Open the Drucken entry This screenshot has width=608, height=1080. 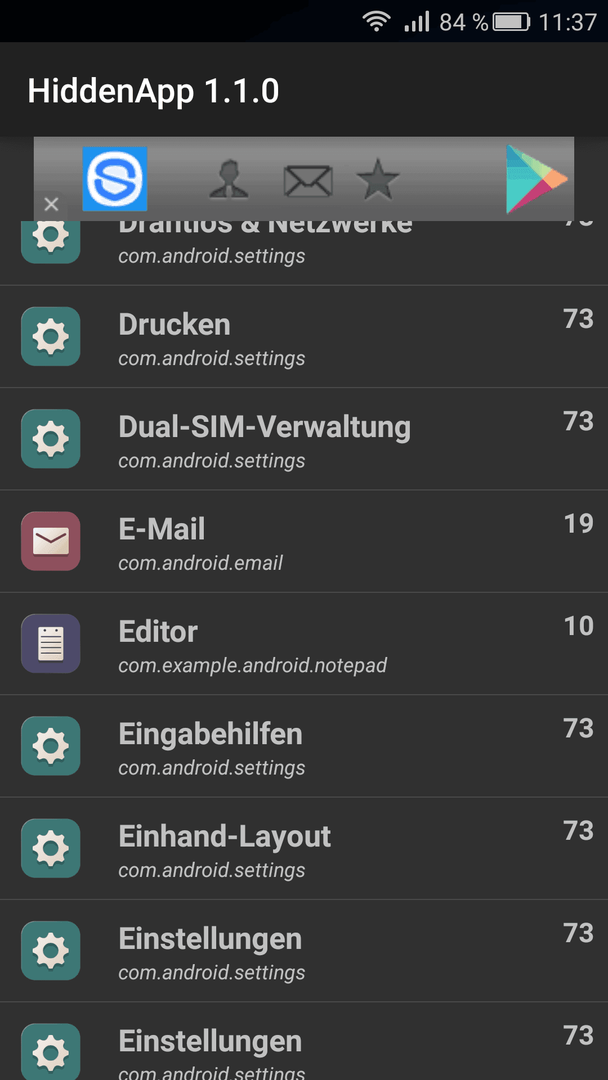[x=304, y=337]
